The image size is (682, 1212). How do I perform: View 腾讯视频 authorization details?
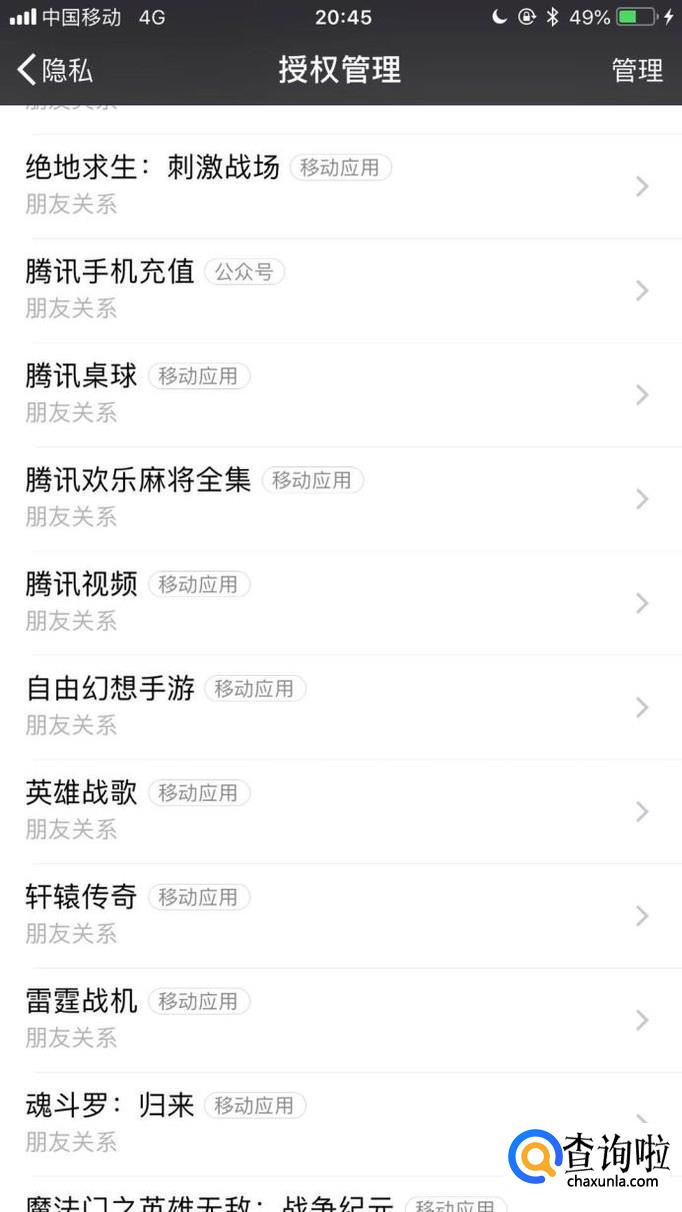340,602
